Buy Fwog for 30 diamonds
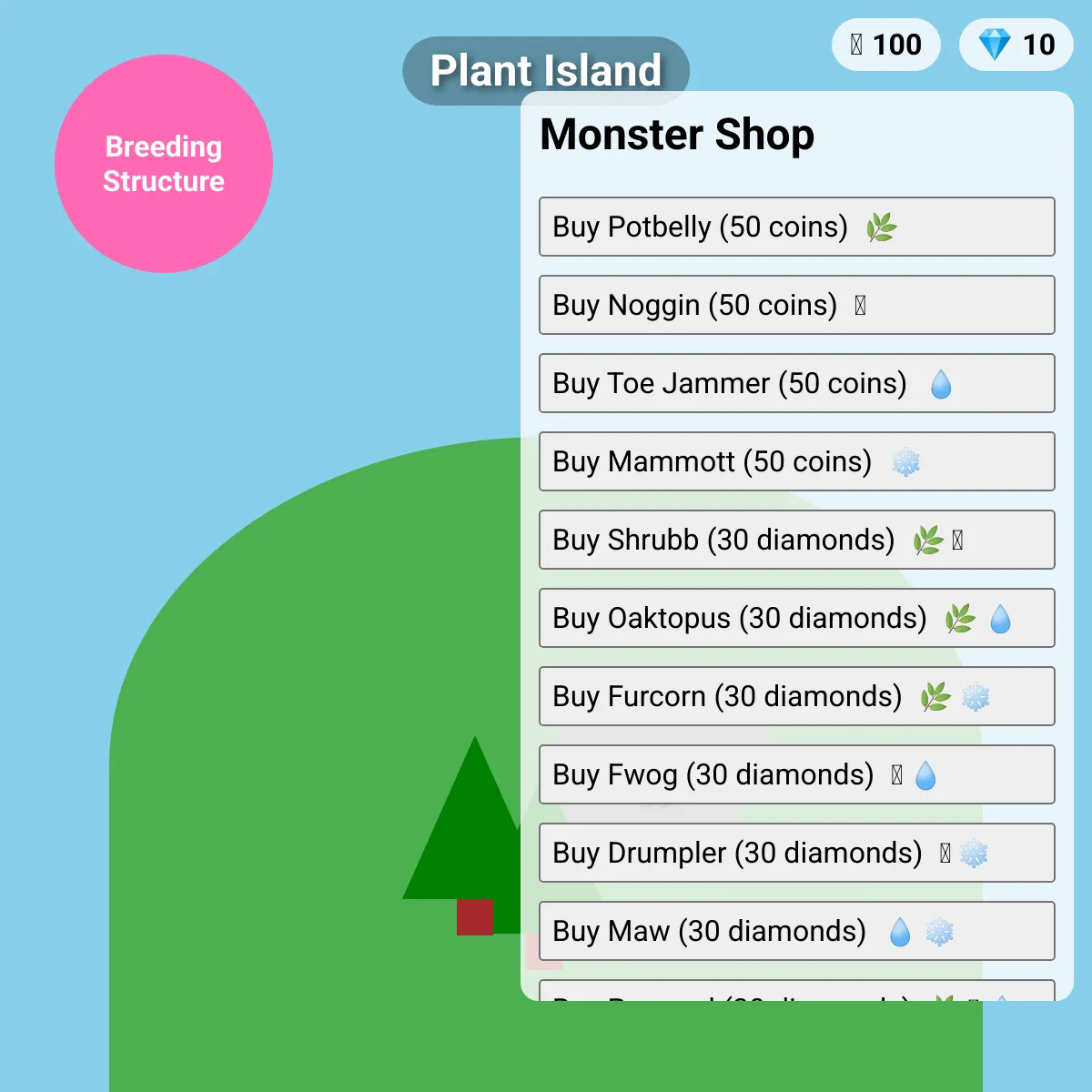The height and width of the screenshot is (1092, 1092). click(796, 774)
